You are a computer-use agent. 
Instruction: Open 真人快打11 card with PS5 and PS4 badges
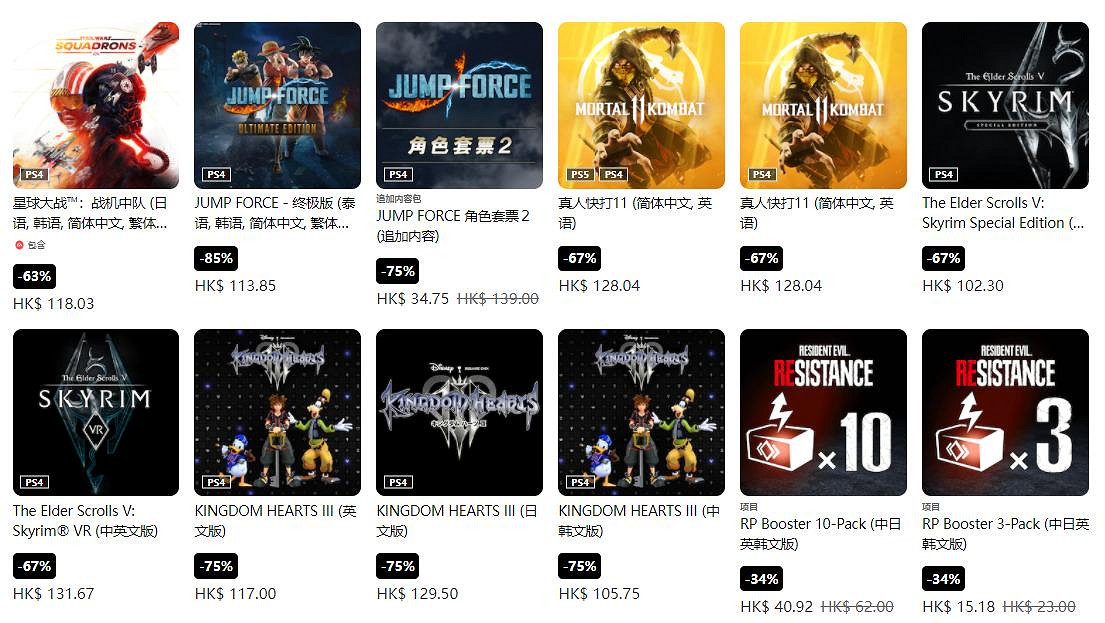(x=641, y=105)
